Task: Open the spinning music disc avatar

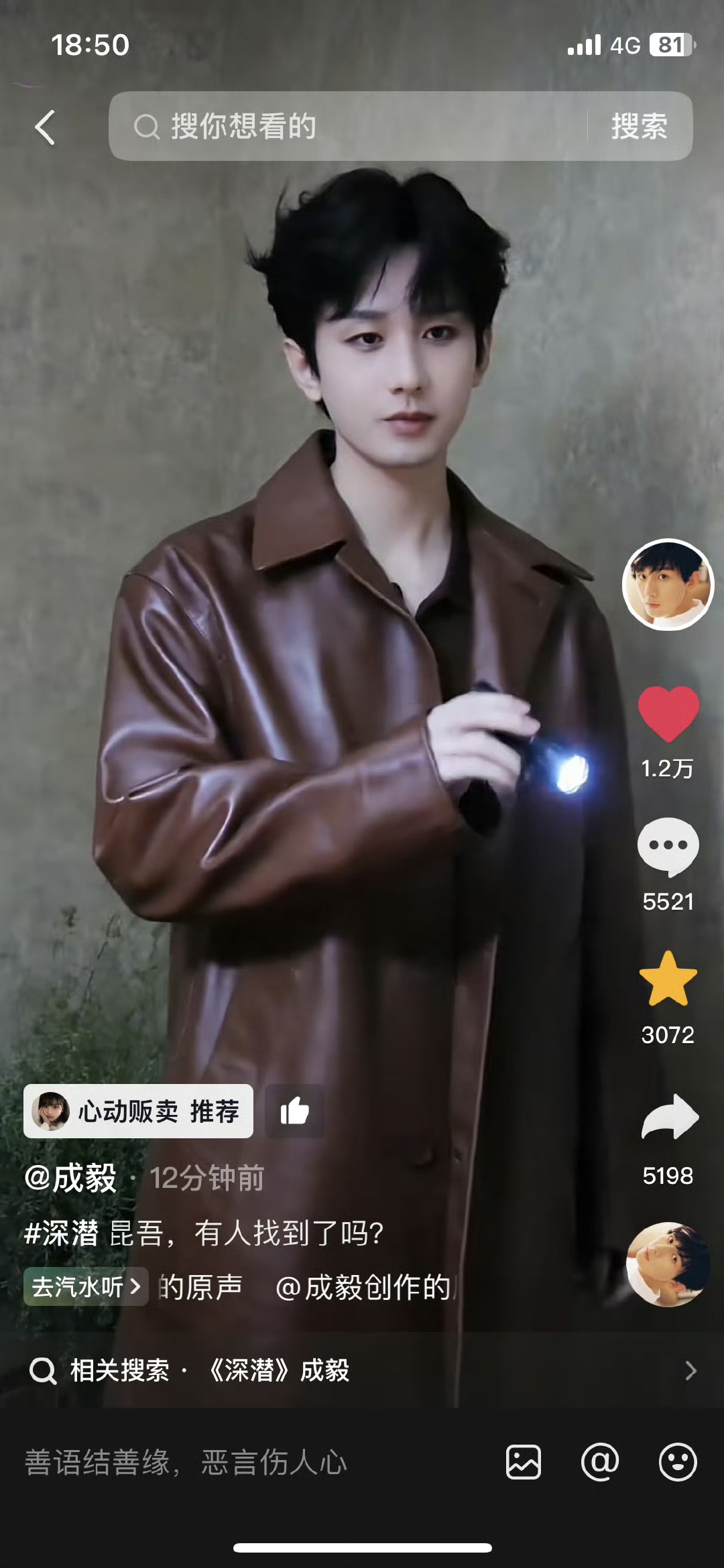Action: pos(668,1264)
